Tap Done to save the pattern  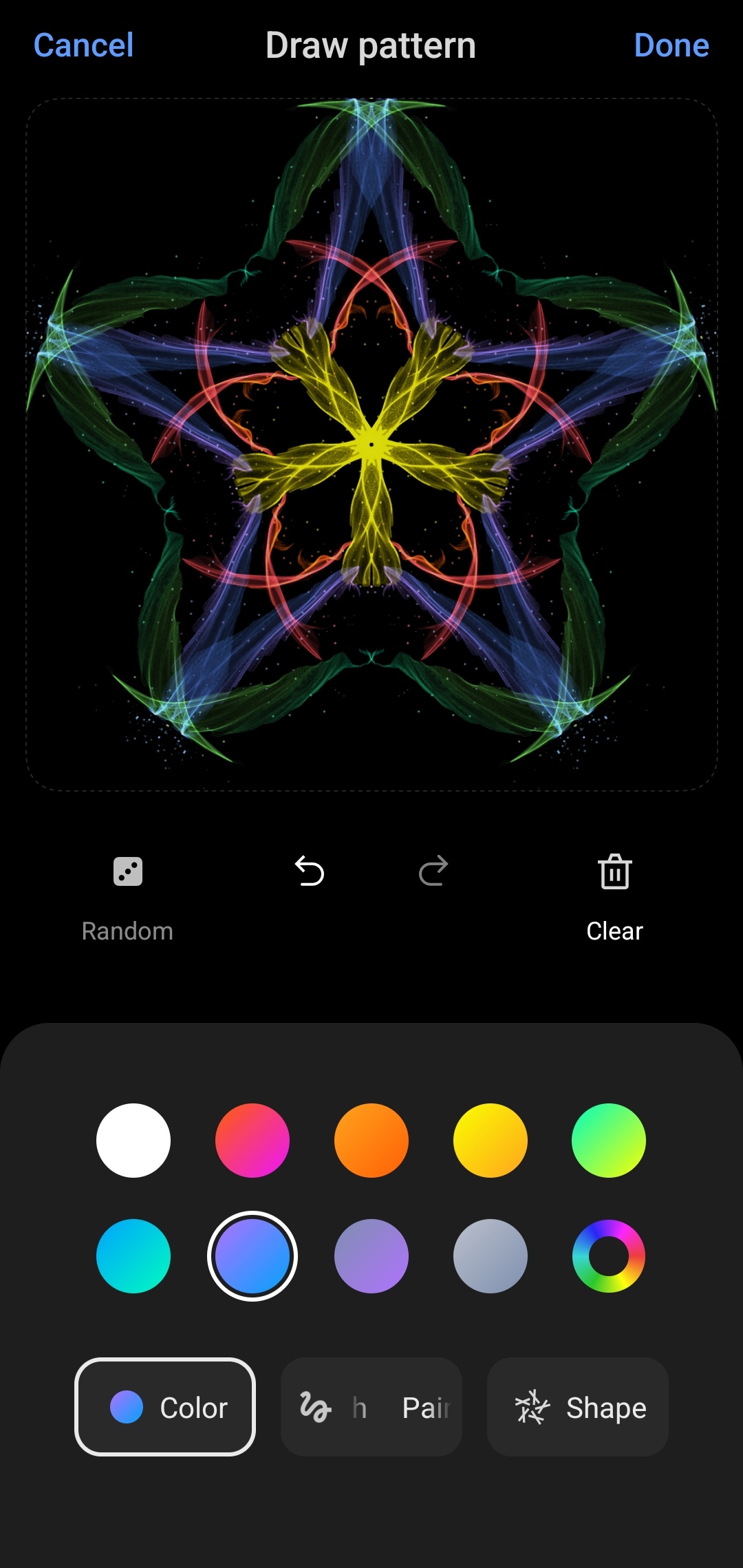pyautogui.click(x=671, y=45)
